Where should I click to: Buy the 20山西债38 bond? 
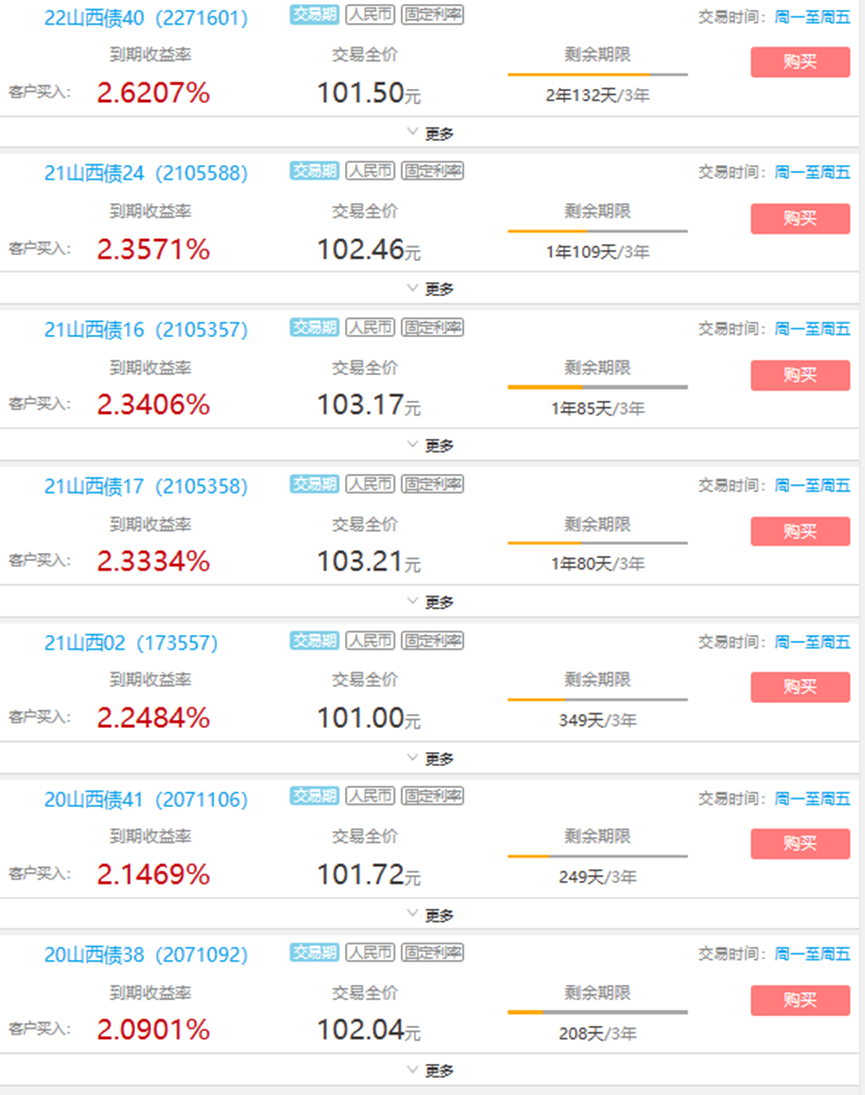click(x=800, y=1000)
